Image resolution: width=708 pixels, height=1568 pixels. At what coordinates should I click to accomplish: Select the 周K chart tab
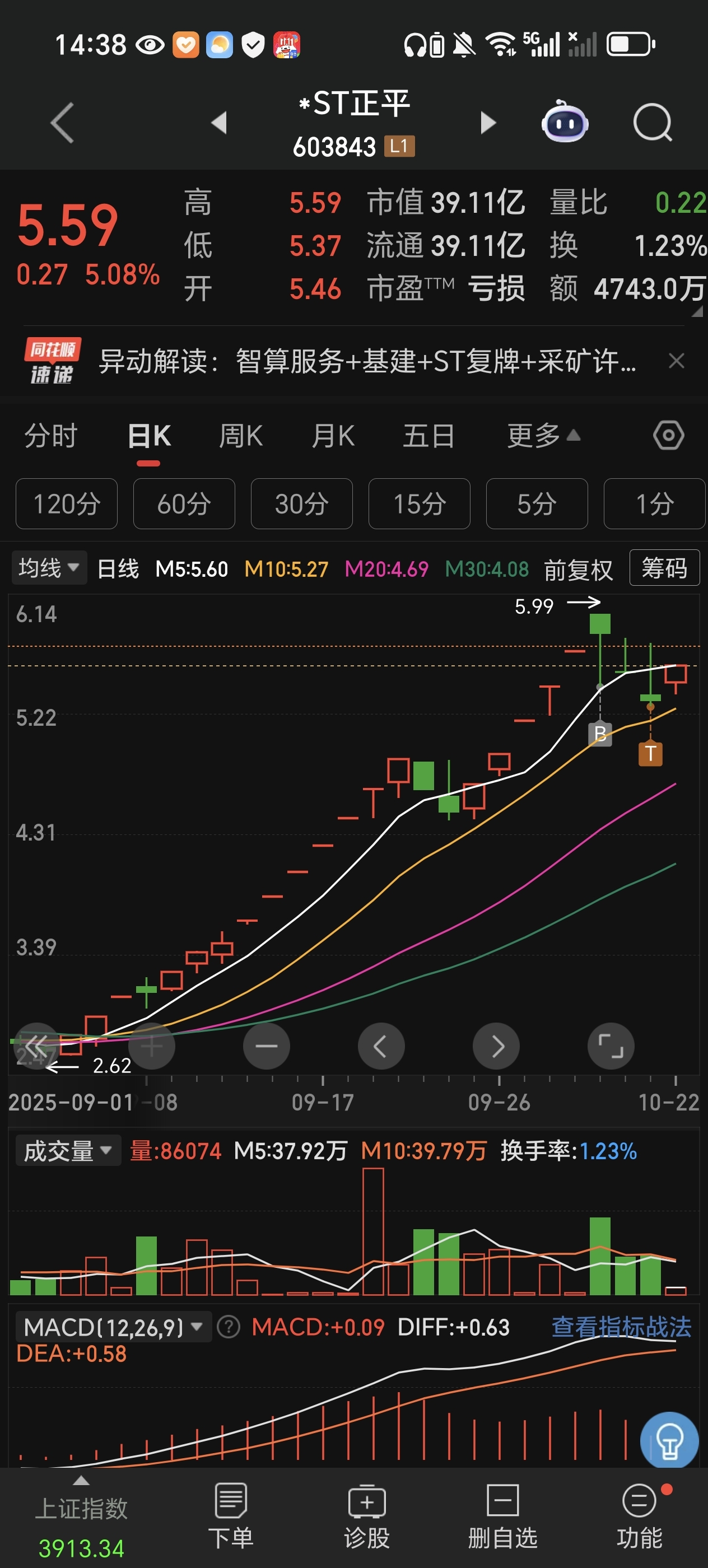tap(240, 436)
